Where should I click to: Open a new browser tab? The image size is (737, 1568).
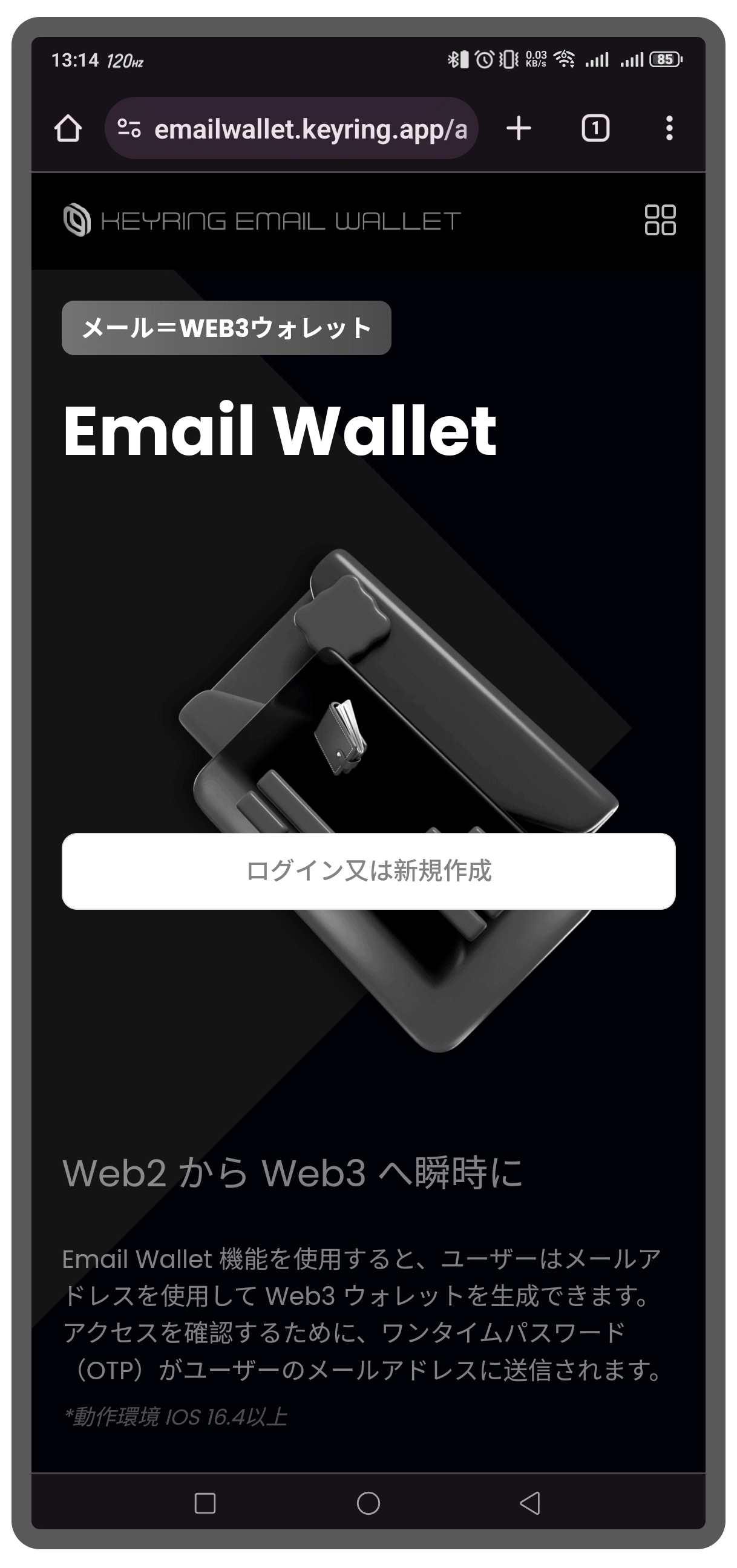(519, 128)
